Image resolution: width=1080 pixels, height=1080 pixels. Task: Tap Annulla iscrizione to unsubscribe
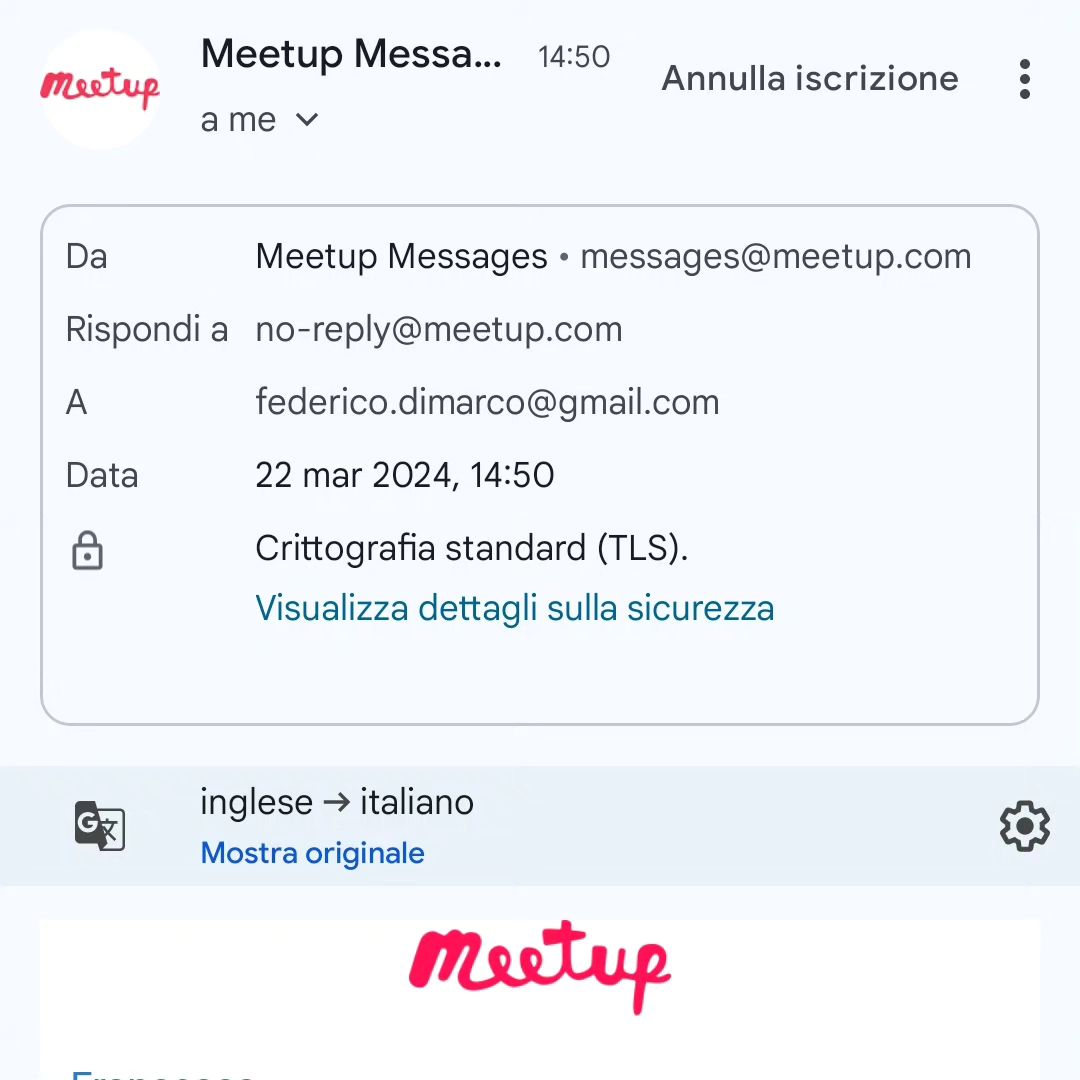coord(810,78)
